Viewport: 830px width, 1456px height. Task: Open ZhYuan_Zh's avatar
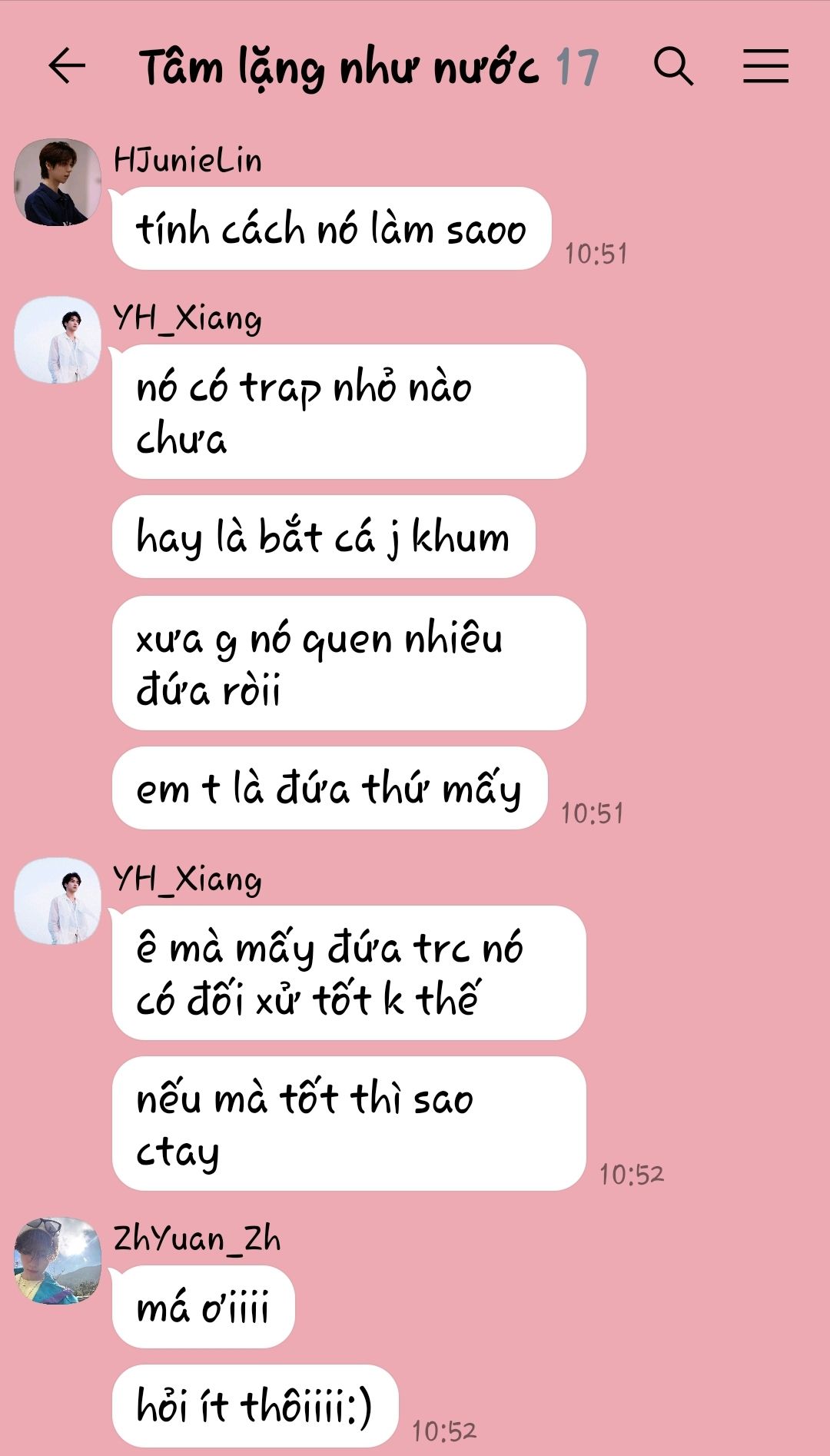click(x=58, y=1260)
